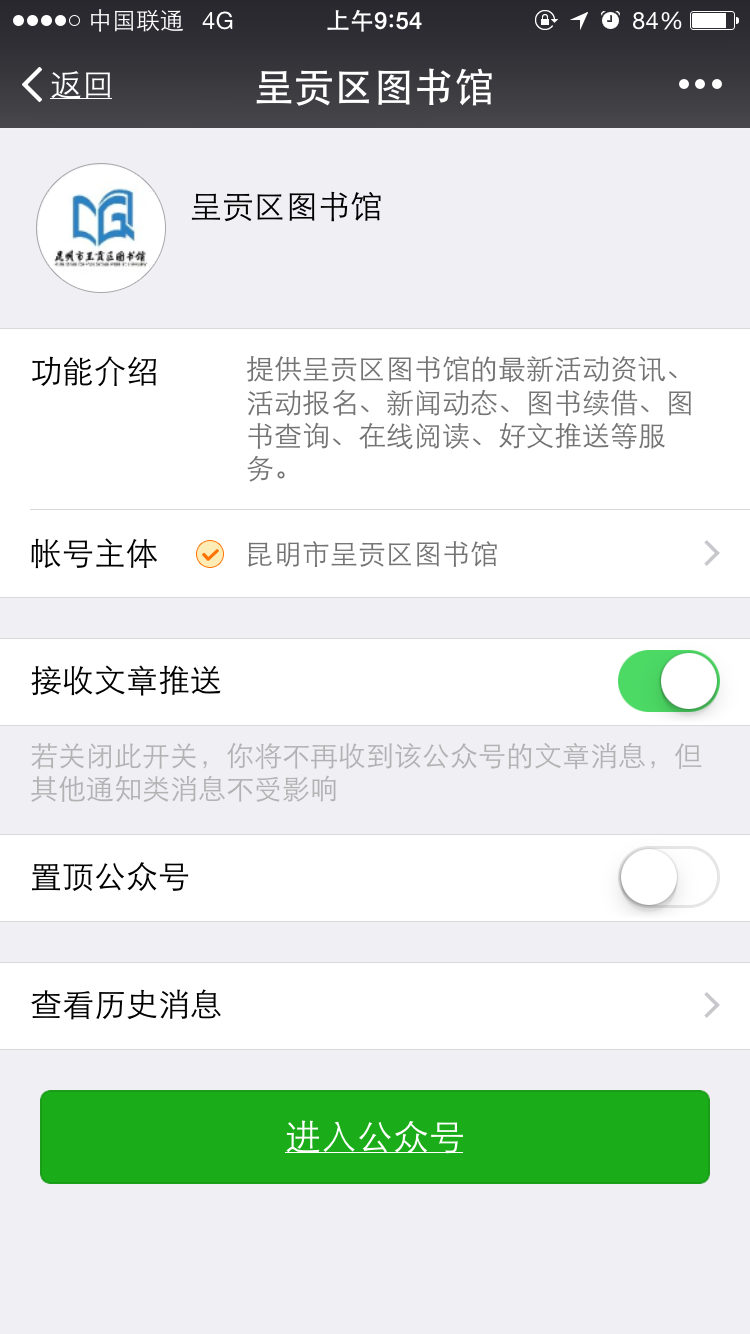This screenshot has height=1334, width=750.
Task: Enable the 置顶公众号 switch
Action: [x=668, y=877]
